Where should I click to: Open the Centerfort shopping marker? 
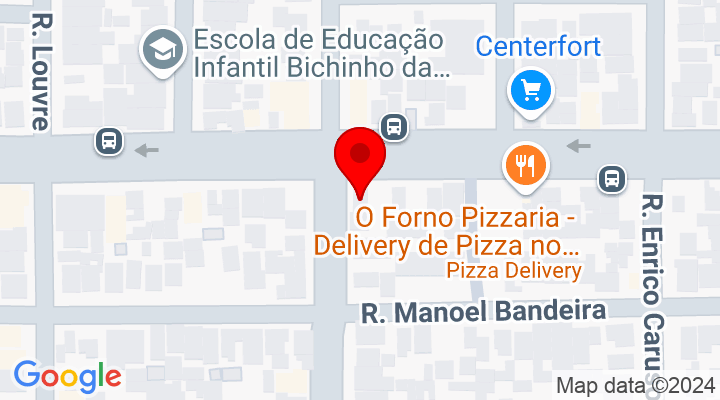coord(527,92)
